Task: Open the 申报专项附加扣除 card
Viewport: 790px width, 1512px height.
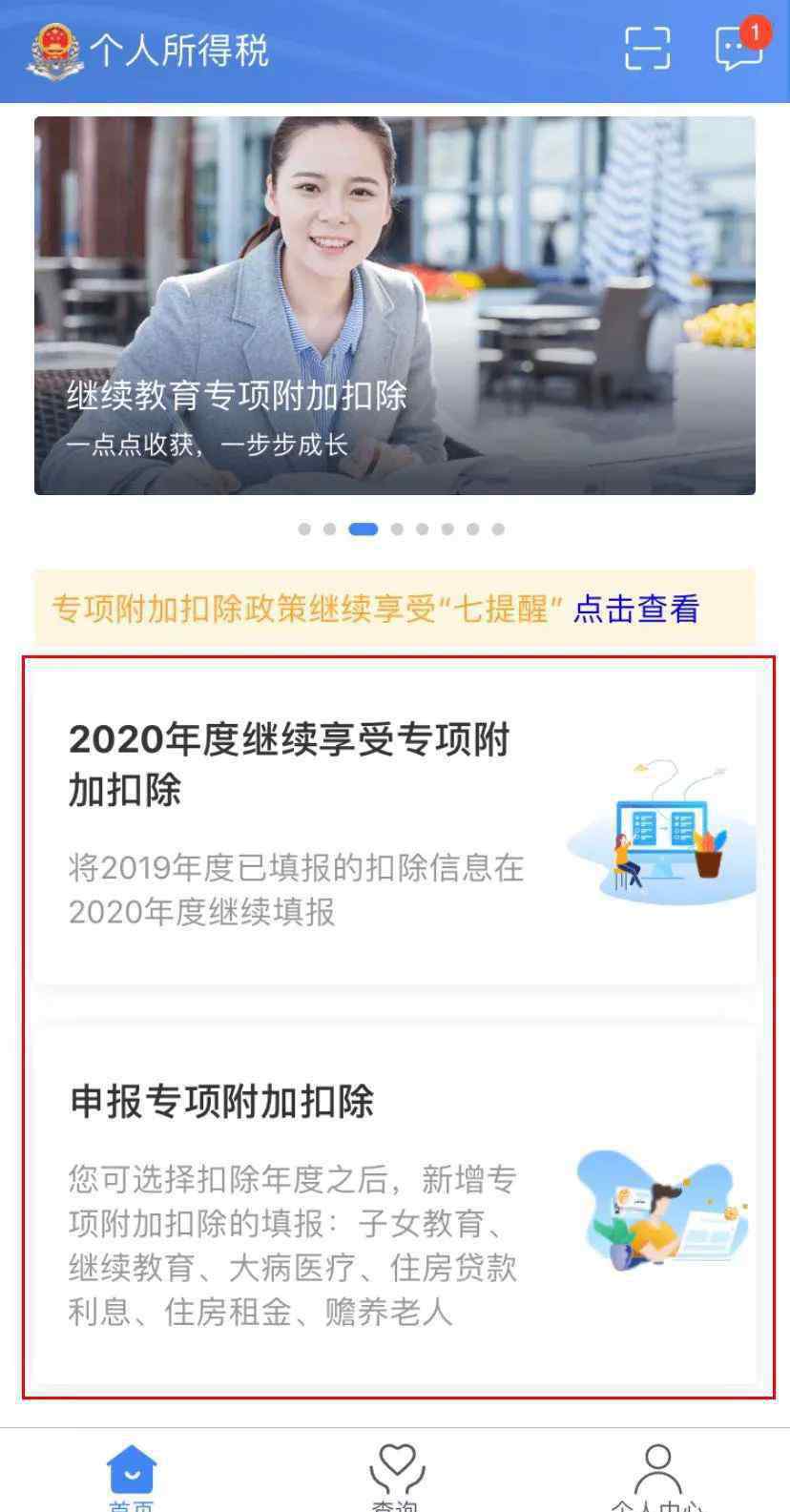Action: 394,1204
